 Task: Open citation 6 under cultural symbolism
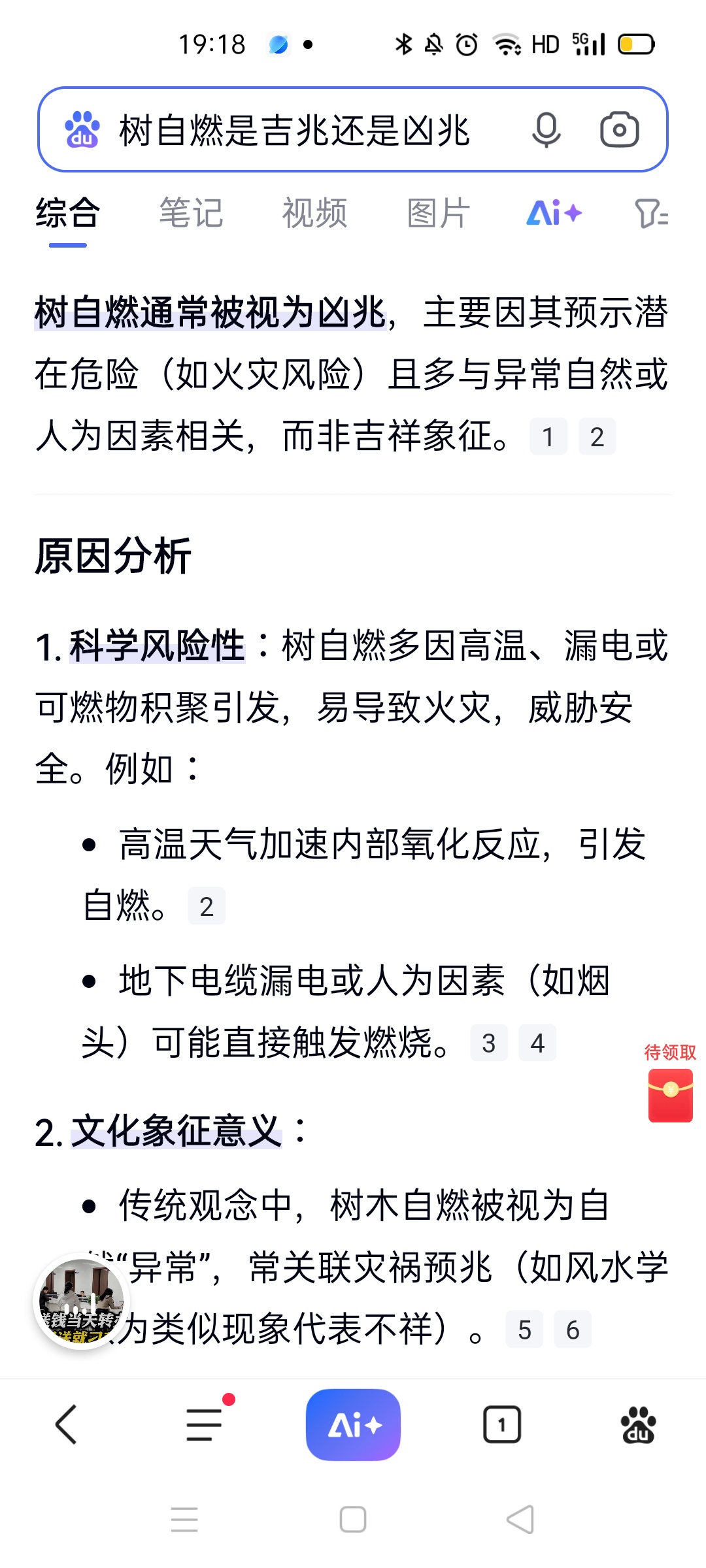(x=573, y=1330)
